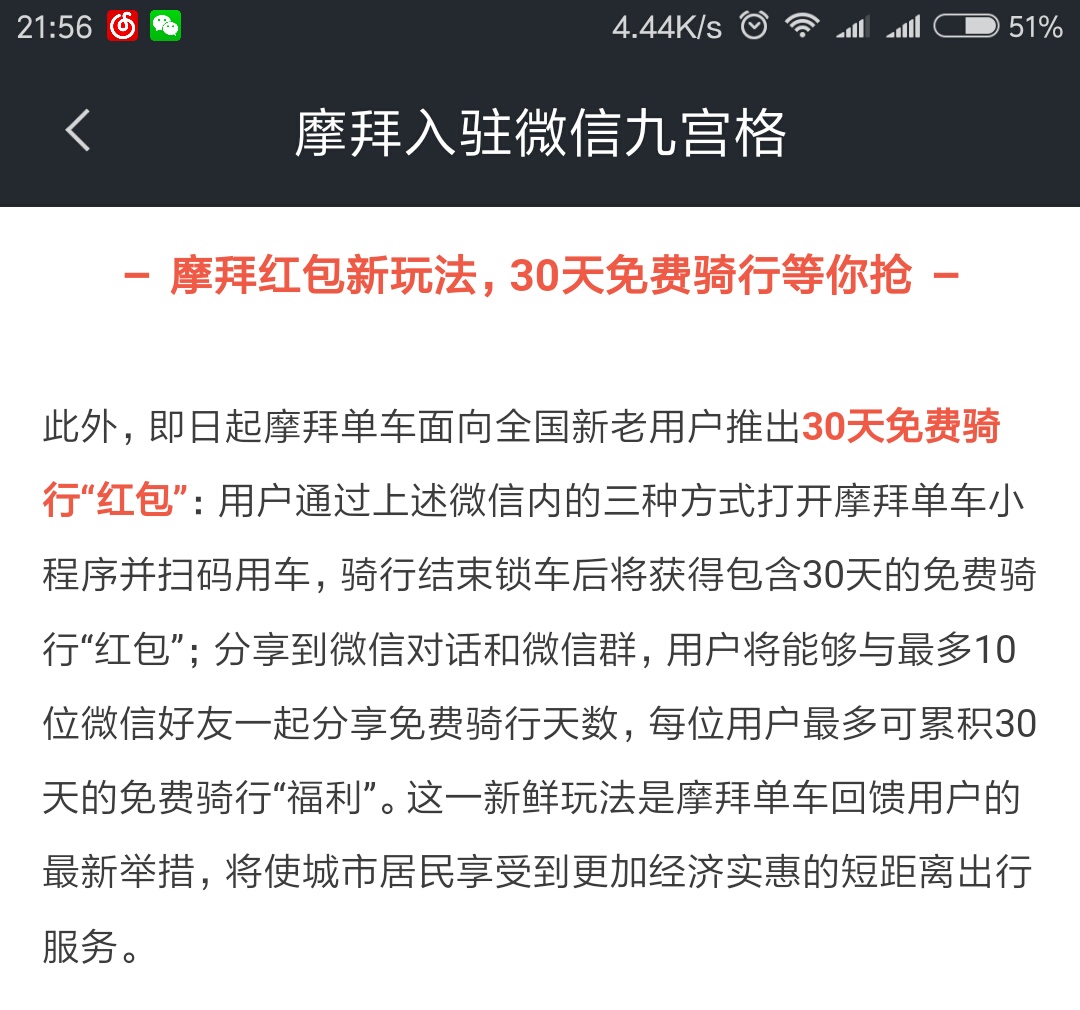The width and height of the screenshot is (1080, 1010).
Task: Go back using the header arrow
Action: coord(78,131)
